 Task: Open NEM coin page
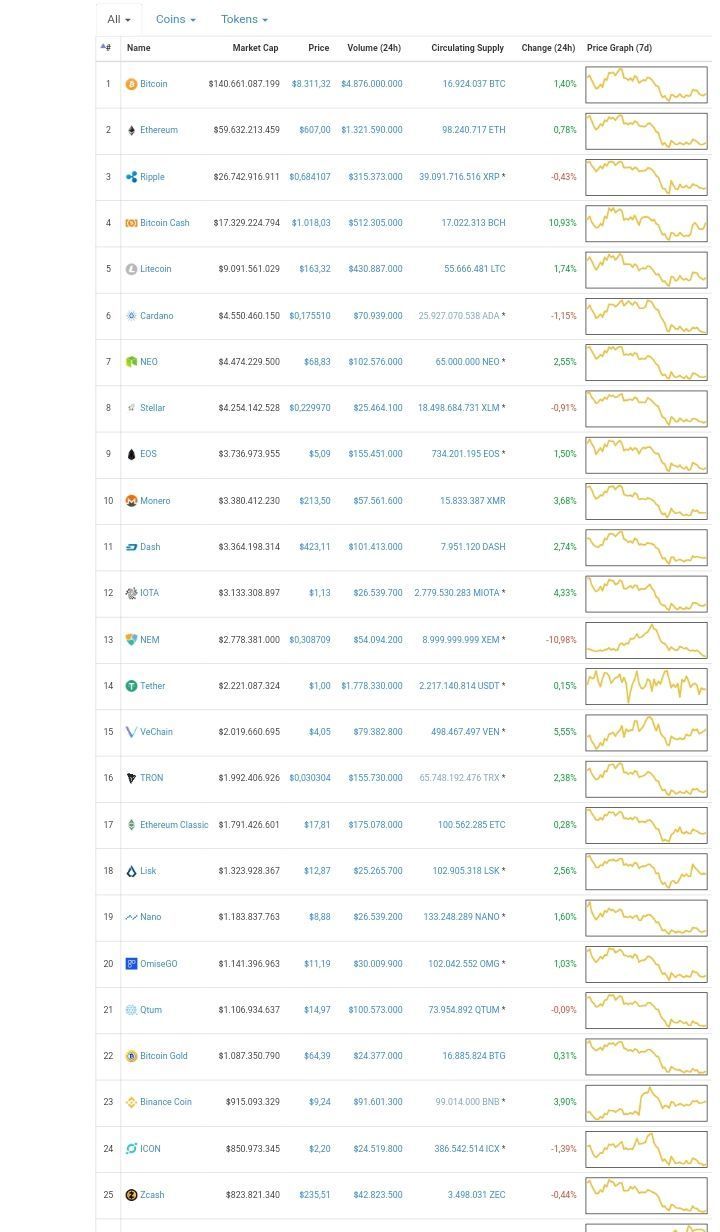pyautogui.click(x=149, y=640)
